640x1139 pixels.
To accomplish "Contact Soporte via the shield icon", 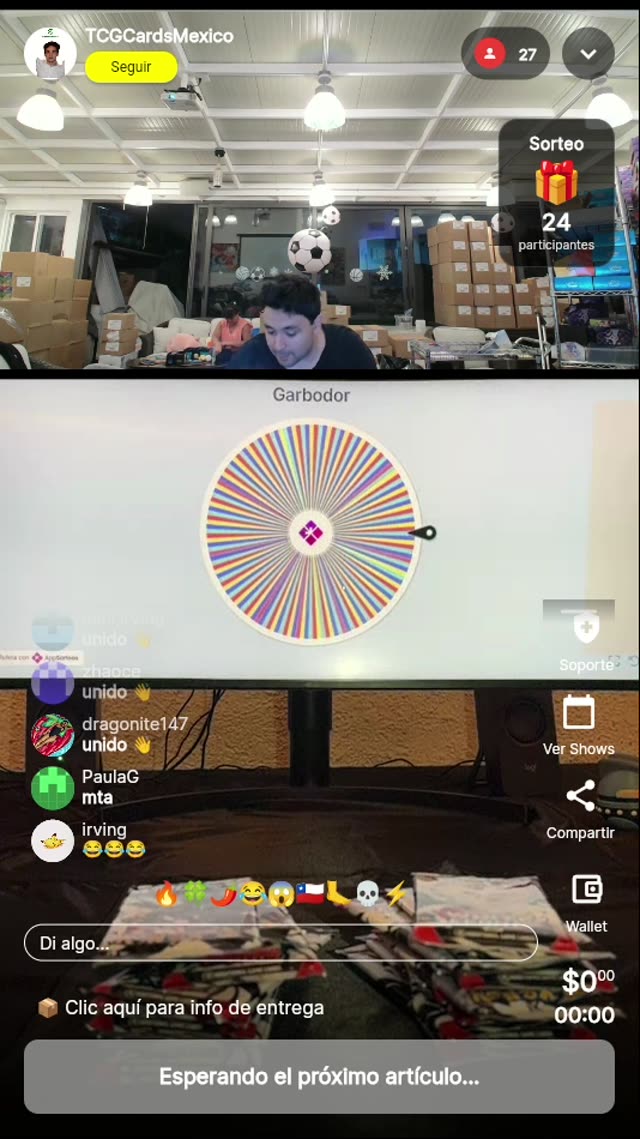I will click(586, 629).
